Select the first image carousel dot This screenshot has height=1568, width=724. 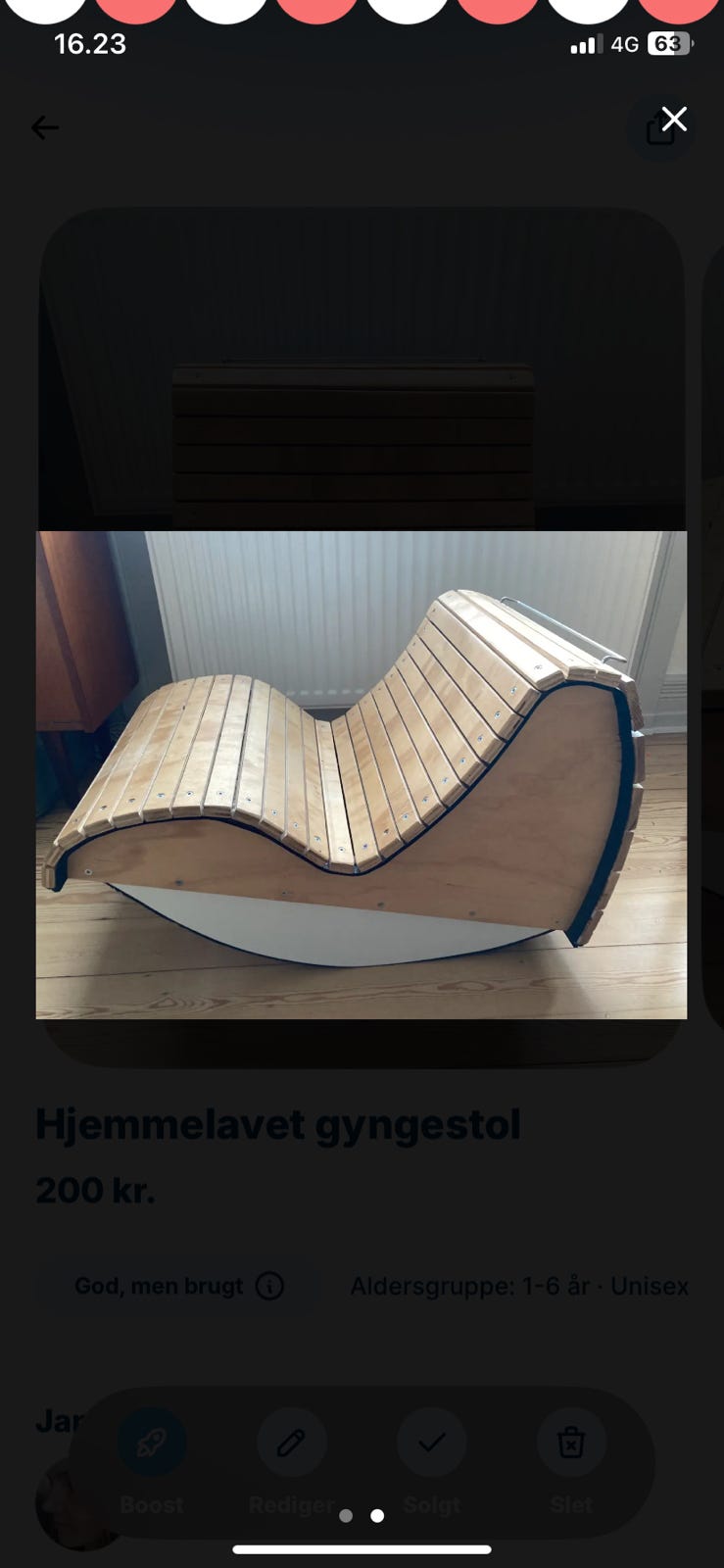coord(347,1516)
